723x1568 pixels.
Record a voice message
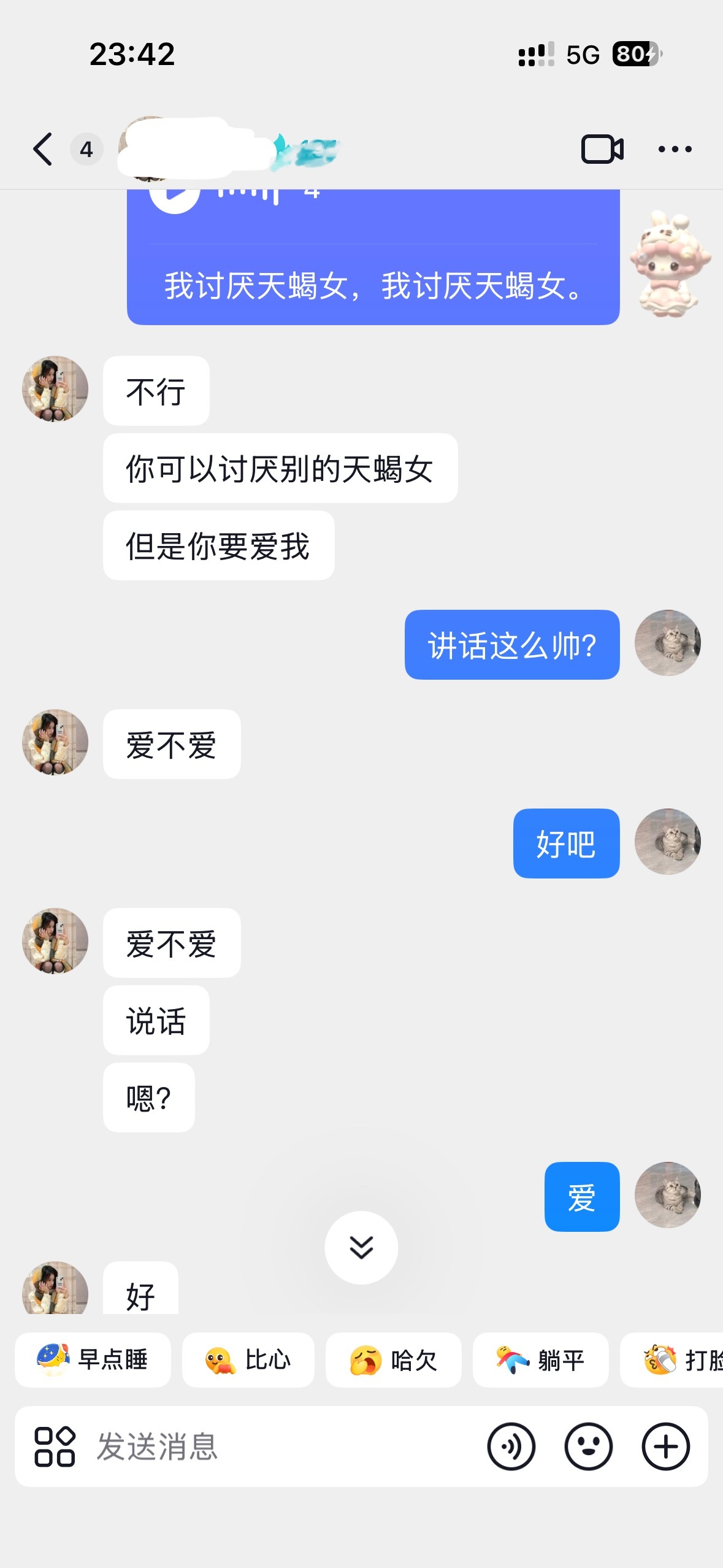pos(513,1447)
